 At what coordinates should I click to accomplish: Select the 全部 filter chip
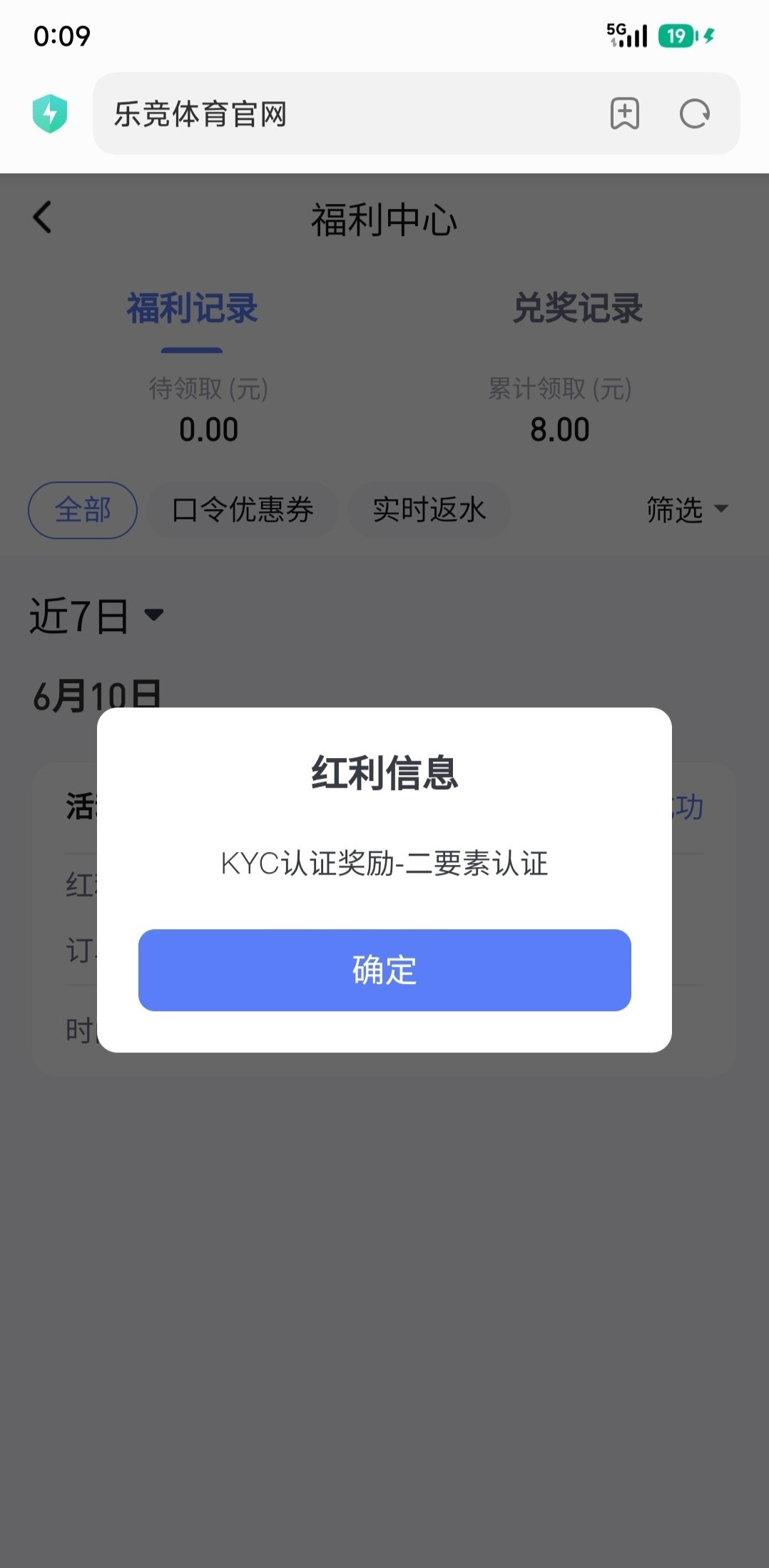point(83,510)
